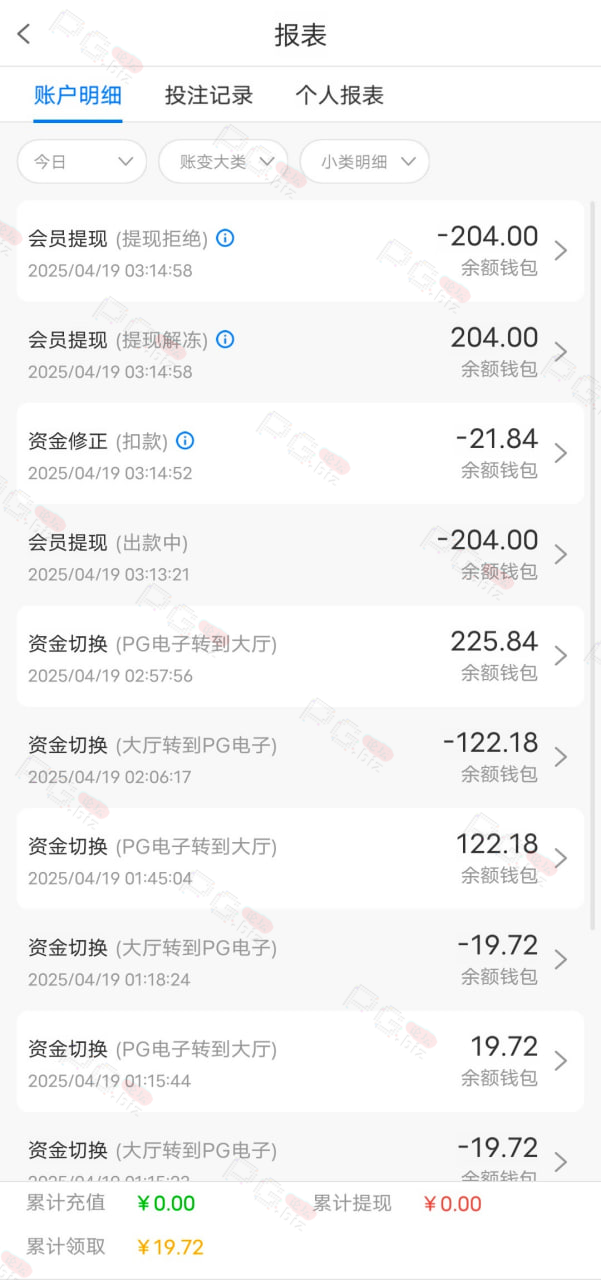Tap info icon beside 提现解冻
601x1280 pixels.
(226, 339)
